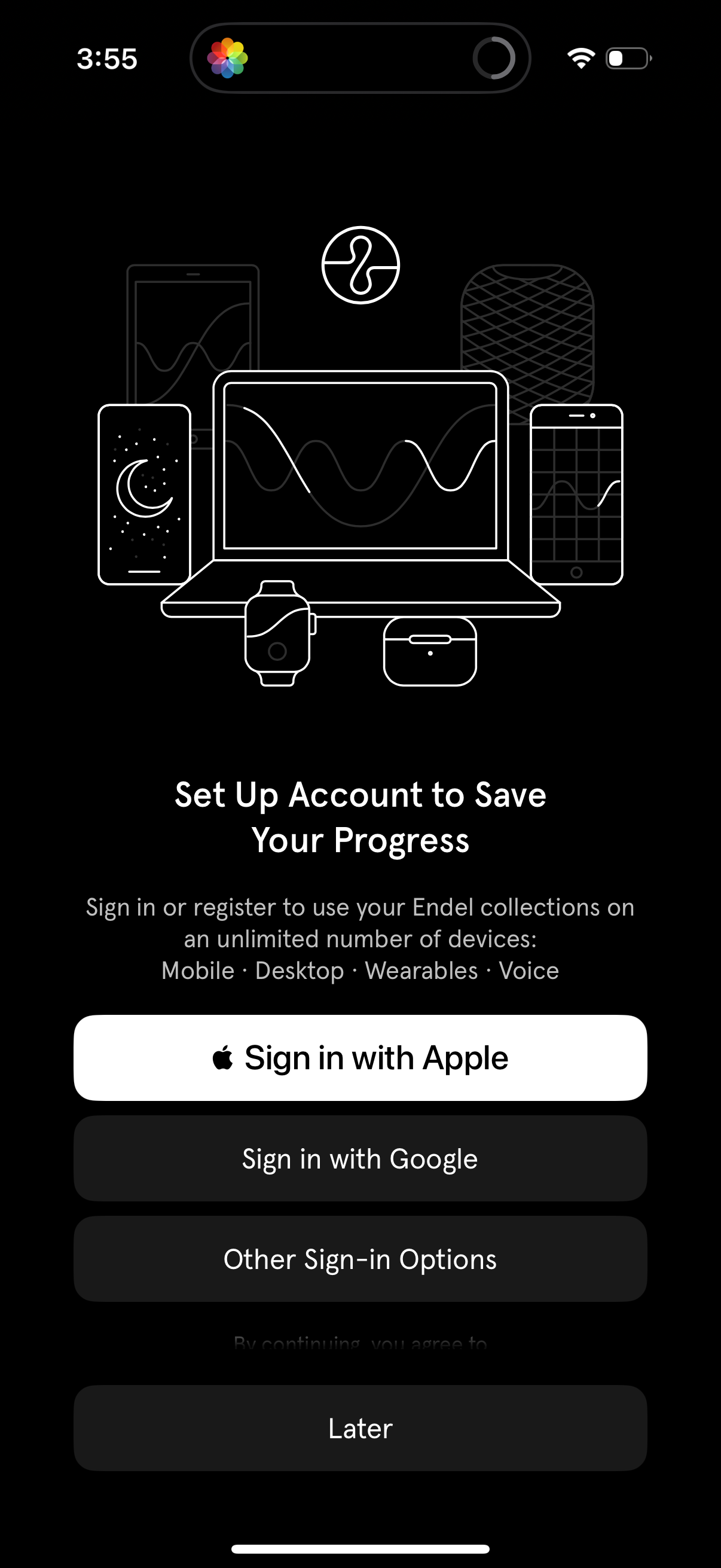Select Sign in with Apple
This screenshot has width=721, height=1568.
tap(360, 1057)
